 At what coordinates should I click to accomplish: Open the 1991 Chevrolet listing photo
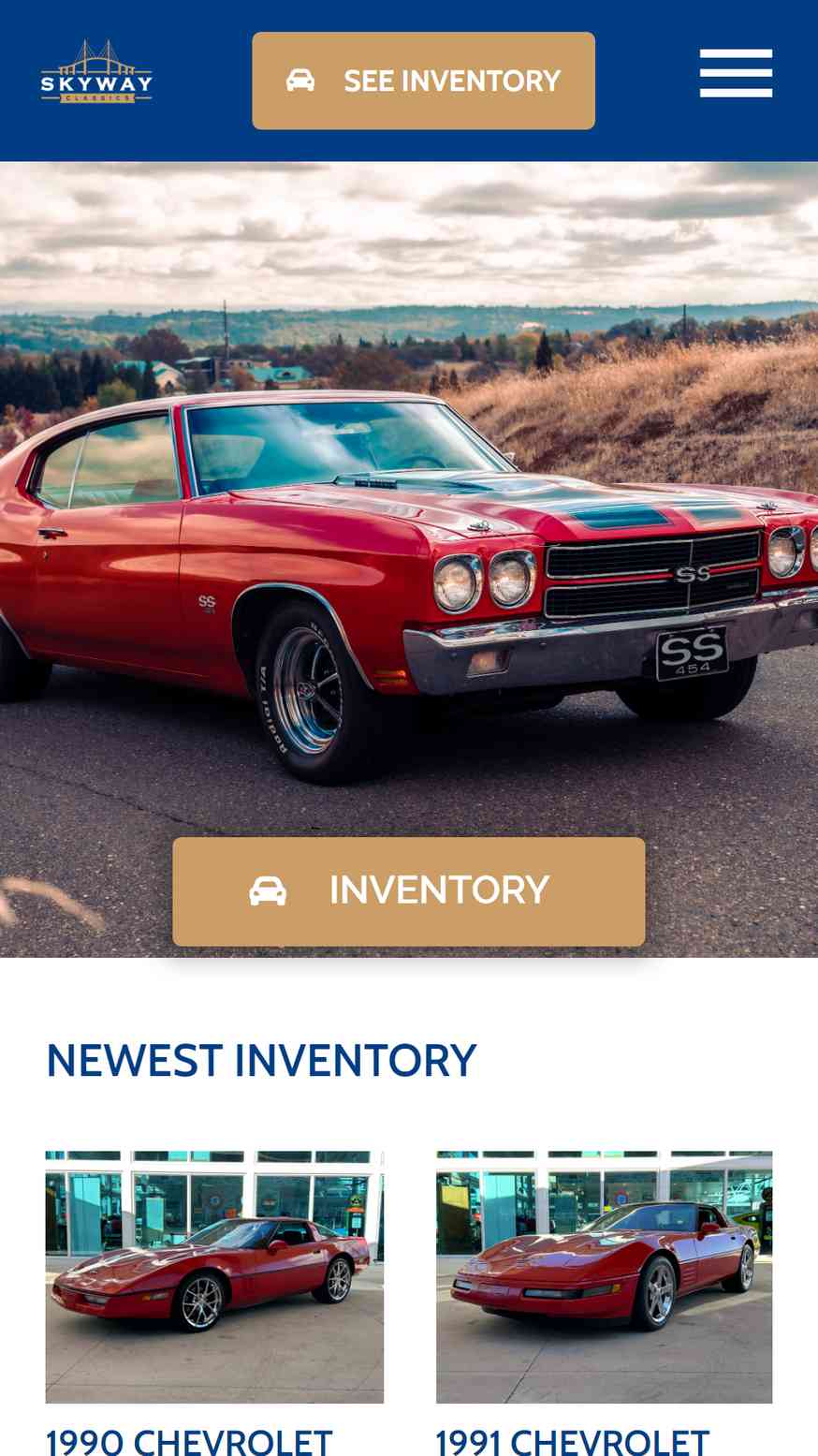pyautogui.click(x=604, y=1277)
